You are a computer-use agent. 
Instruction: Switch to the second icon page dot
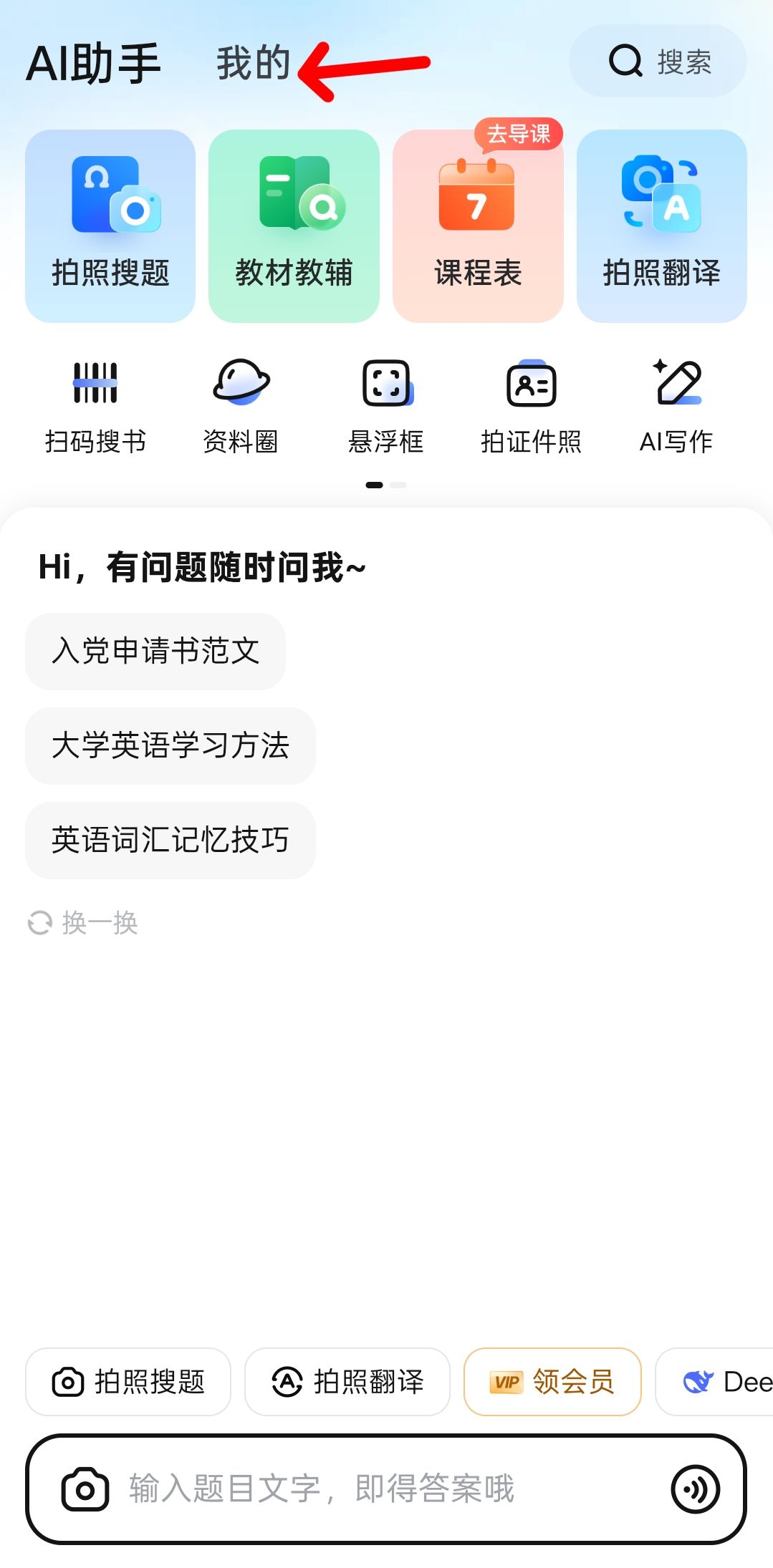click(398, 484)
